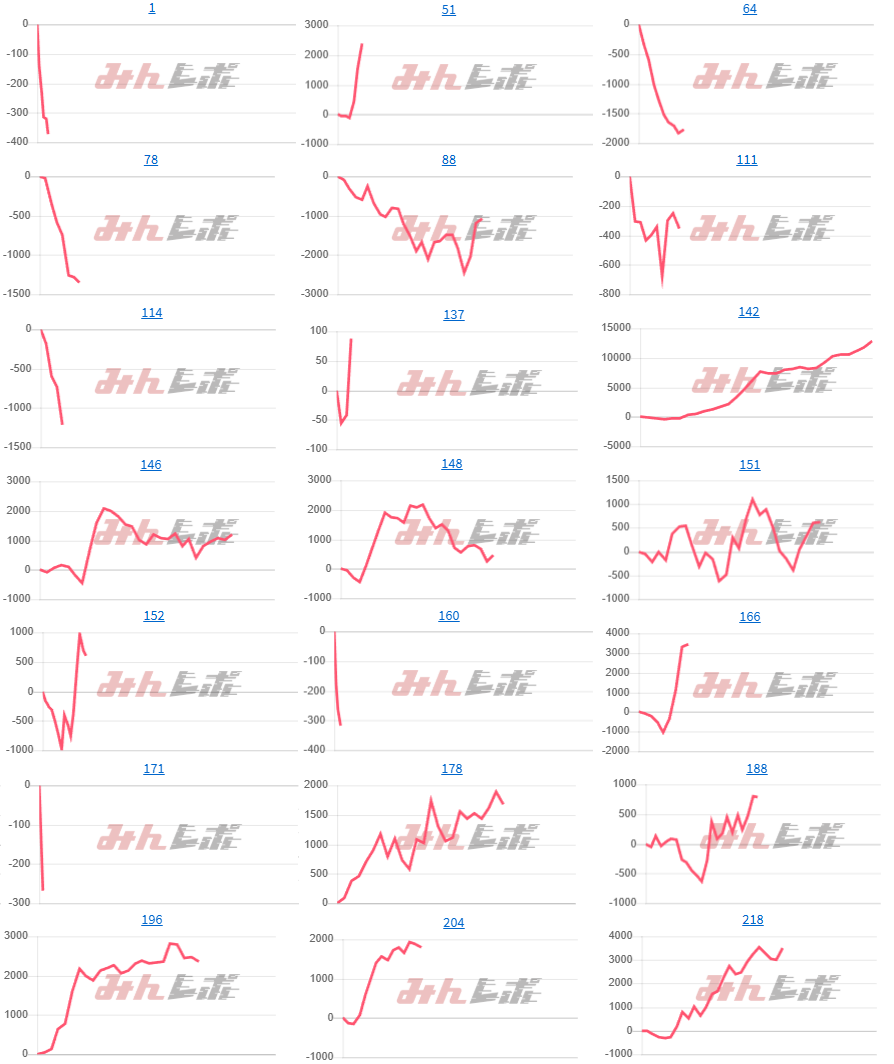The width and height of the screenshot is (894, 1064).
Task: Select the link labeled 88
Action: point(449,159)
